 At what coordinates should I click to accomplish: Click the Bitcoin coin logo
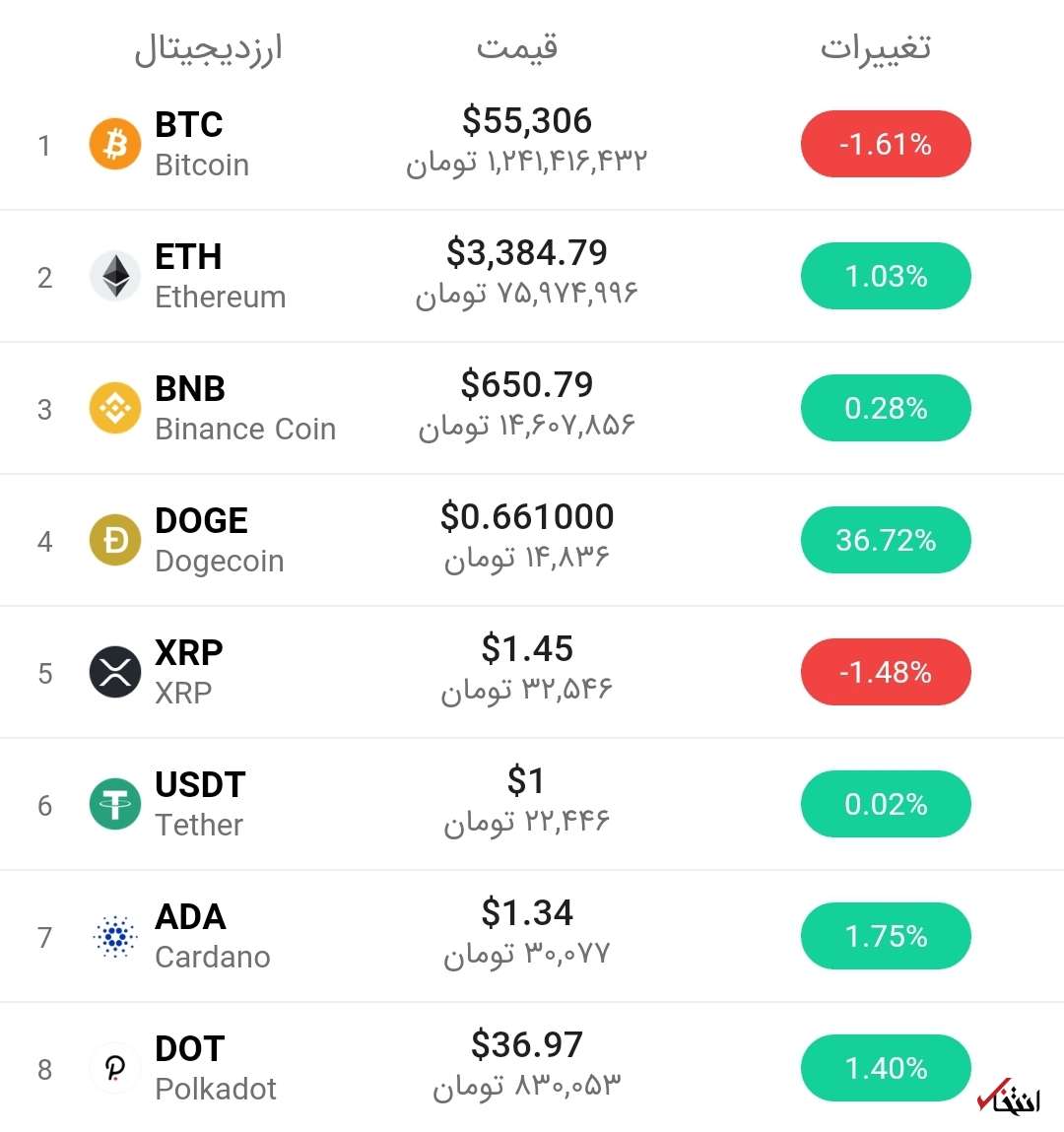[x=114, y=144]
